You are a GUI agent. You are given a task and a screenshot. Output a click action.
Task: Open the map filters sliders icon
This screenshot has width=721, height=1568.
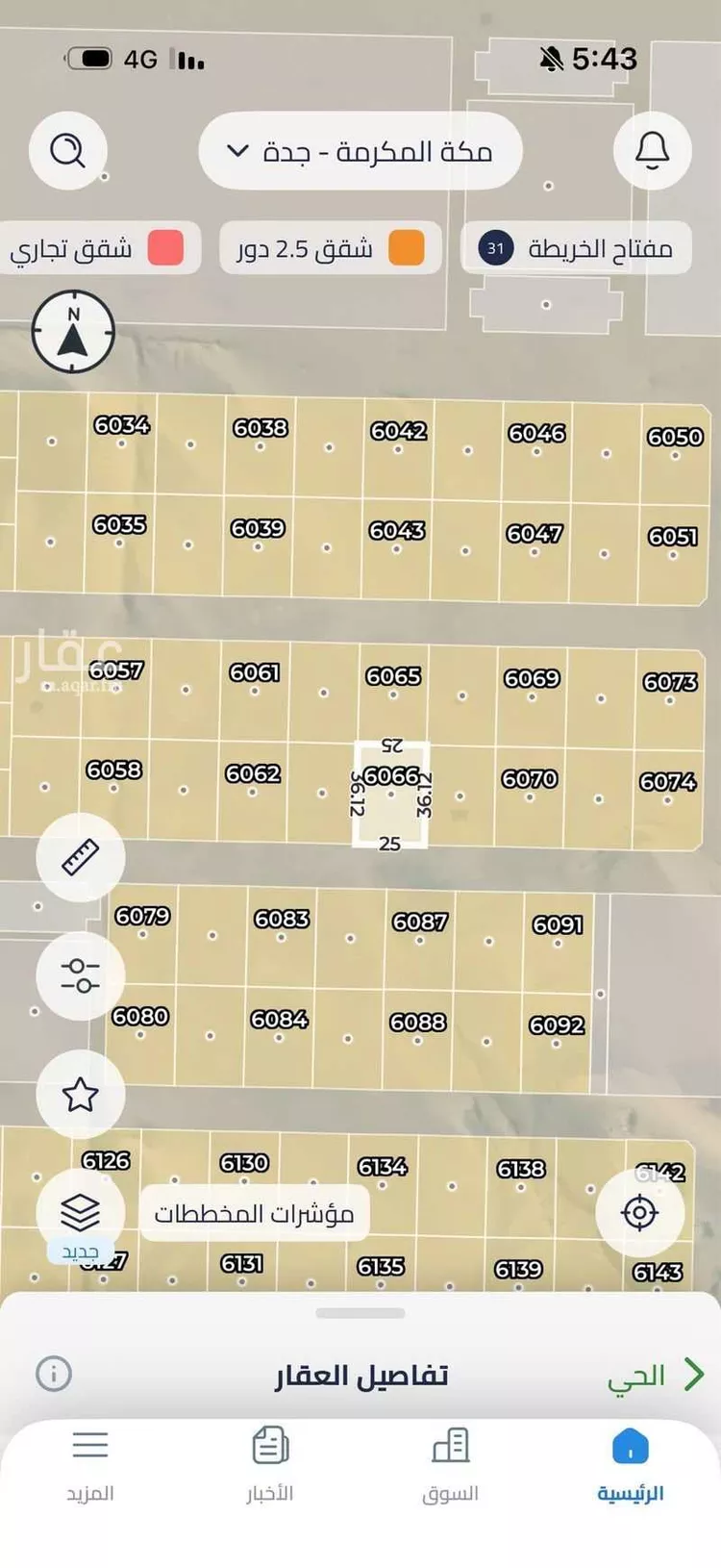[x=81, y=975]
